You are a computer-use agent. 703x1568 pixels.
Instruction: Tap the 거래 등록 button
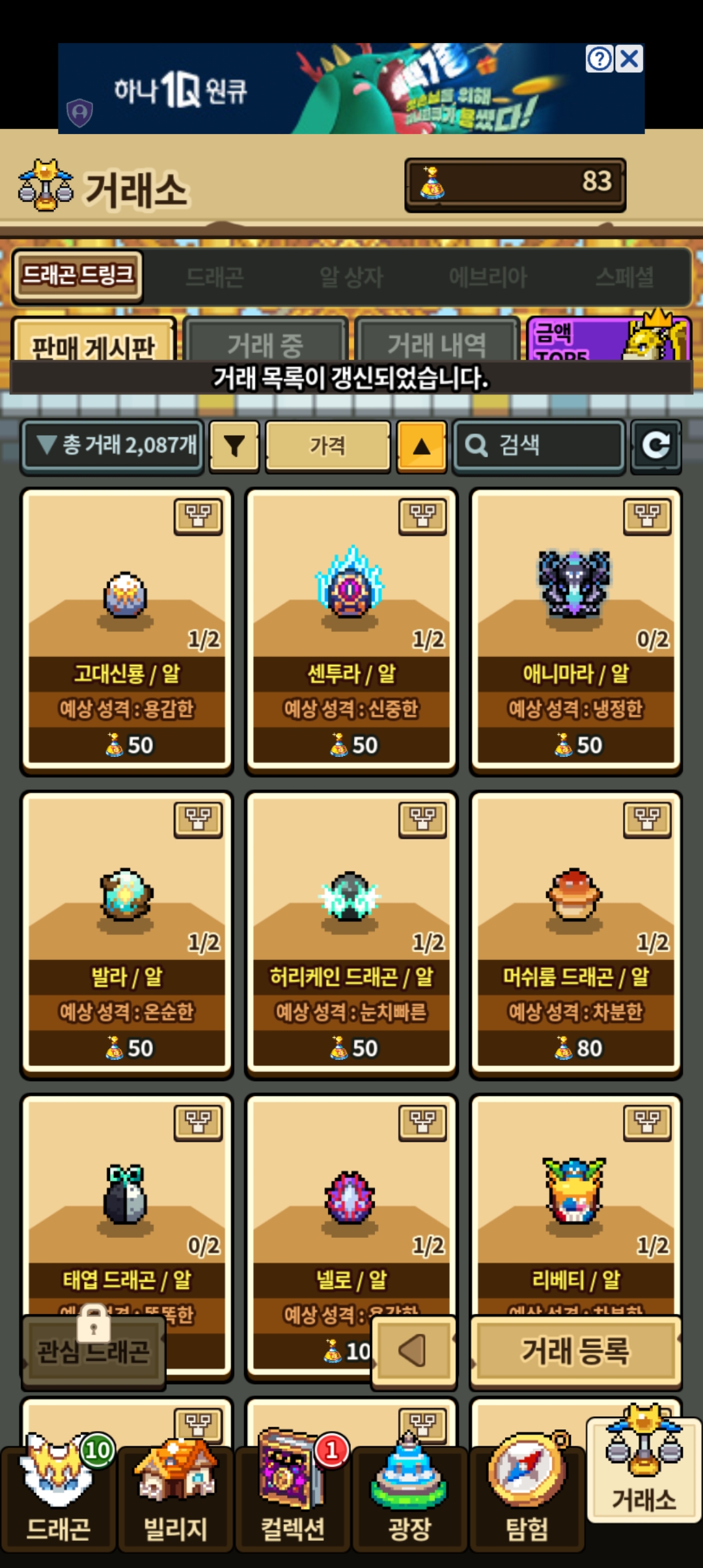pyautogui.click(x=575, y=1351)
